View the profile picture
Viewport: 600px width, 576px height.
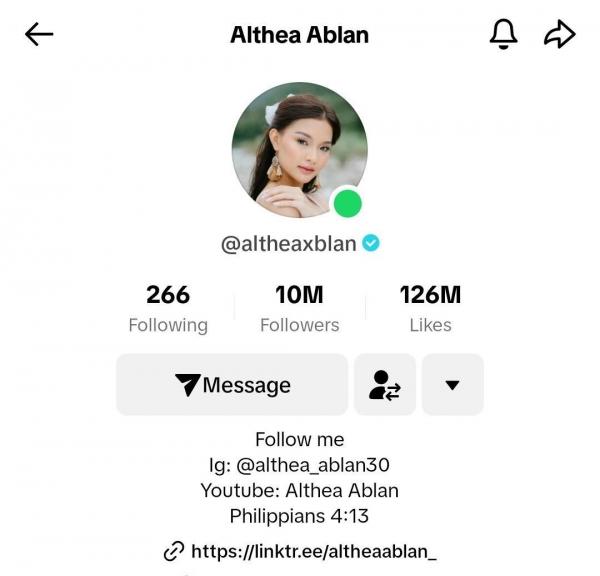[299, 150]
